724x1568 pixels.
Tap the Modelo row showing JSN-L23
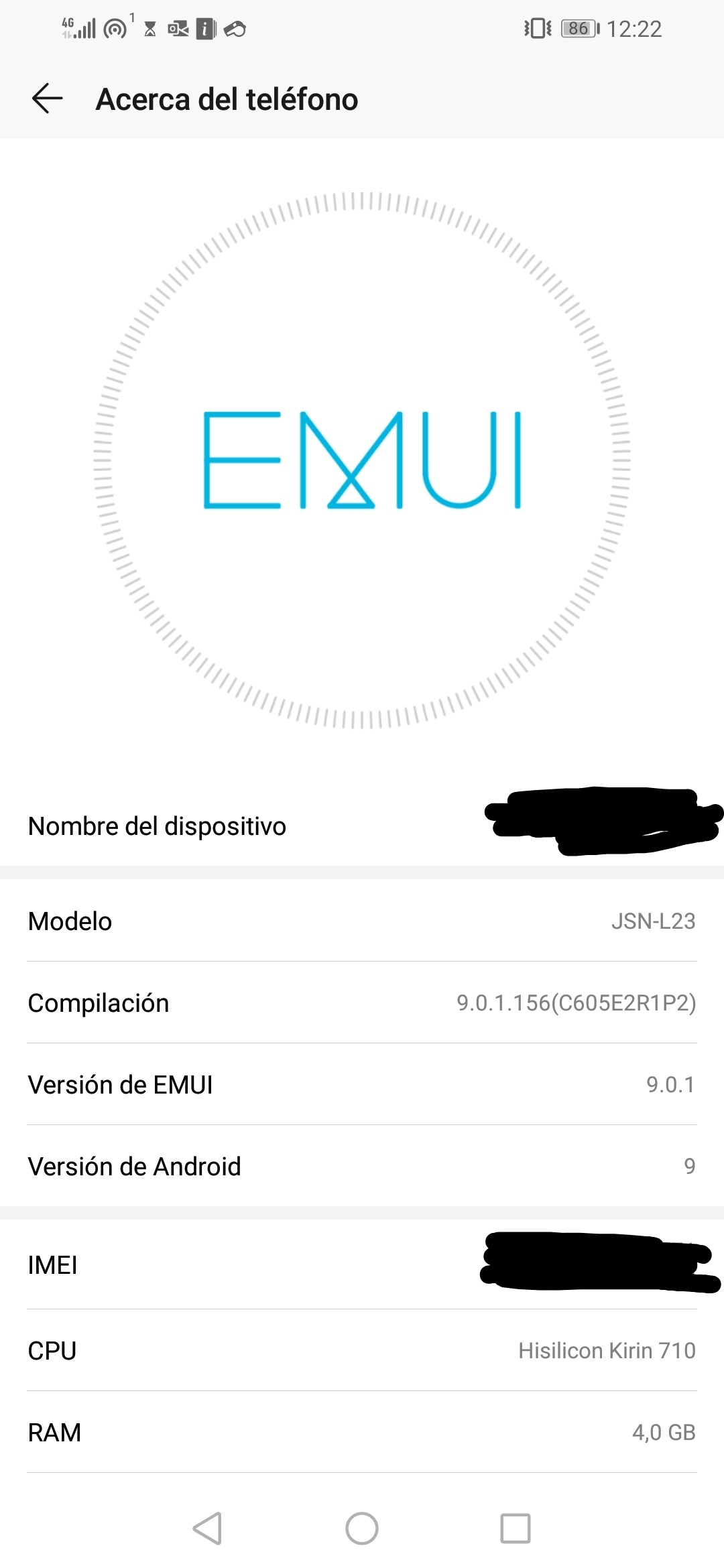tap(362, 921)
